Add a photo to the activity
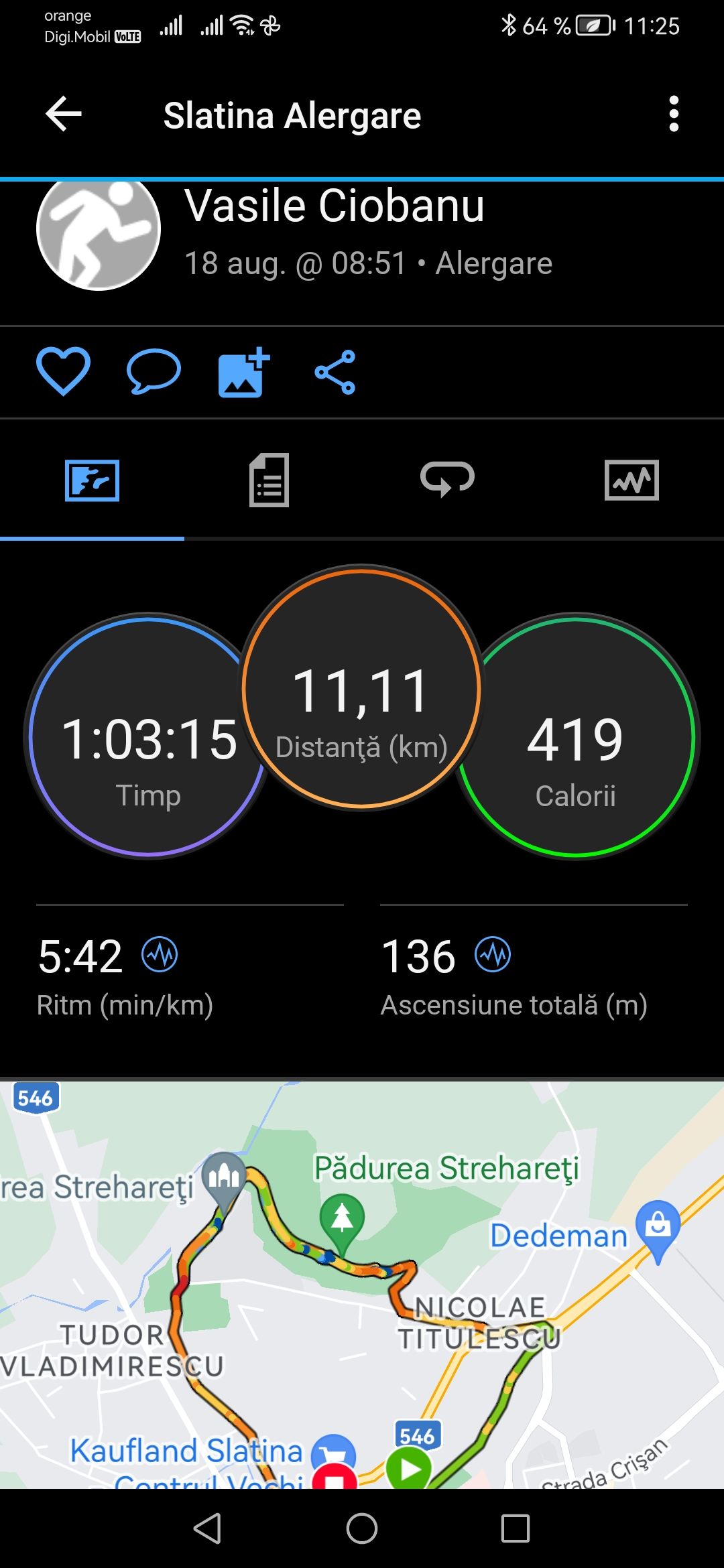Image resolution: width=724 pixels, height=1568 pixels. (x=243, y=373)
